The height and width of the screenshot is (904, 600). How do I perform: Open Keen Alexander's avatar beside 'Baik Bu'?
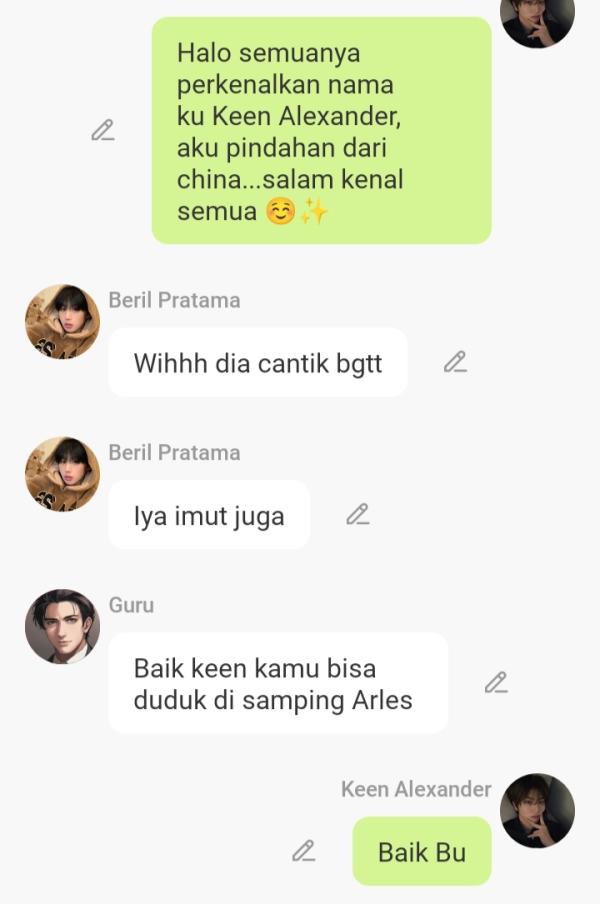[537, 810]
